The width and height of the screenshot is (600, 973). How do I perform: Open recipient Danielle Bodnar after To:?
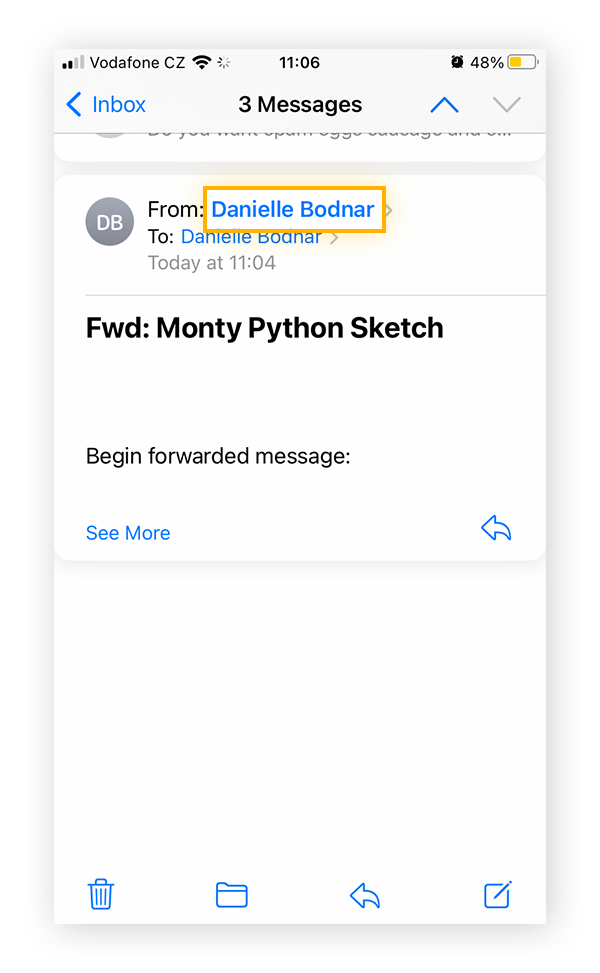tap(251, 237)
